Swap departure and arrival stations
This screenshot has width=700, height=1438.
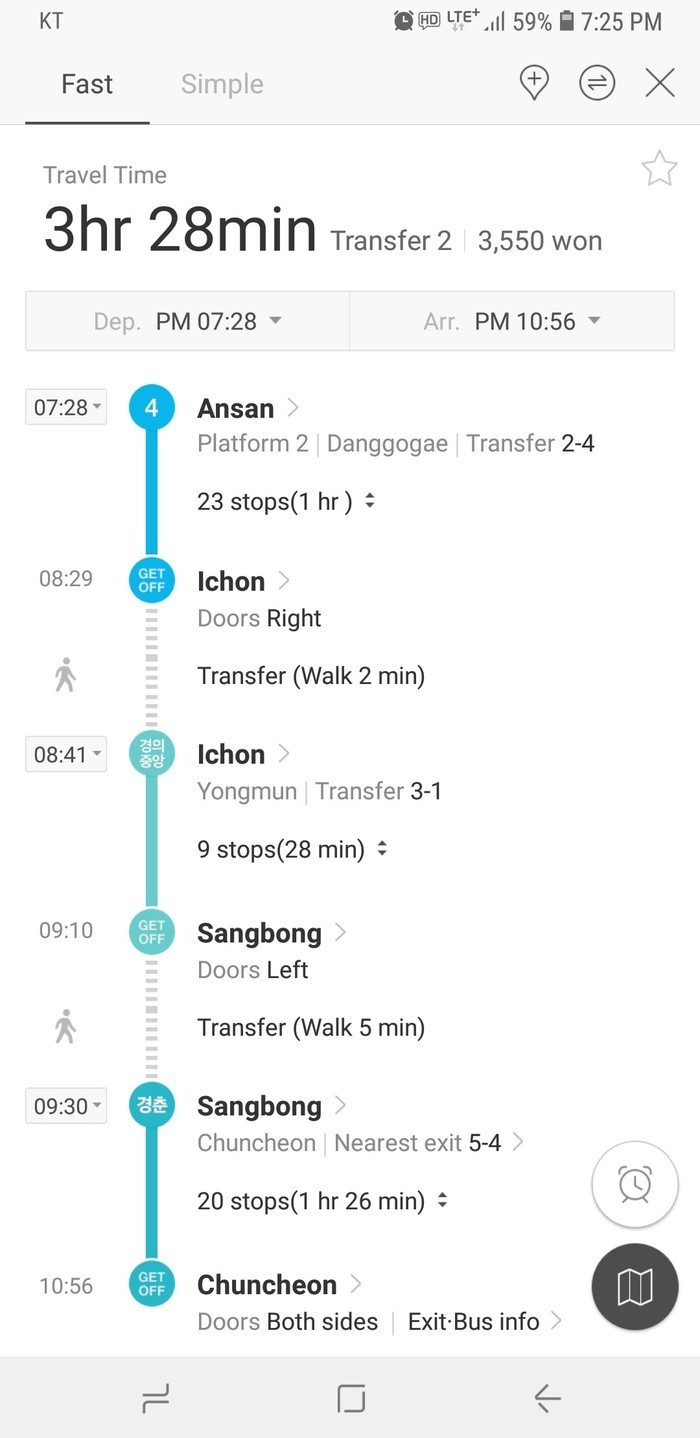click(x=597, y=83)
